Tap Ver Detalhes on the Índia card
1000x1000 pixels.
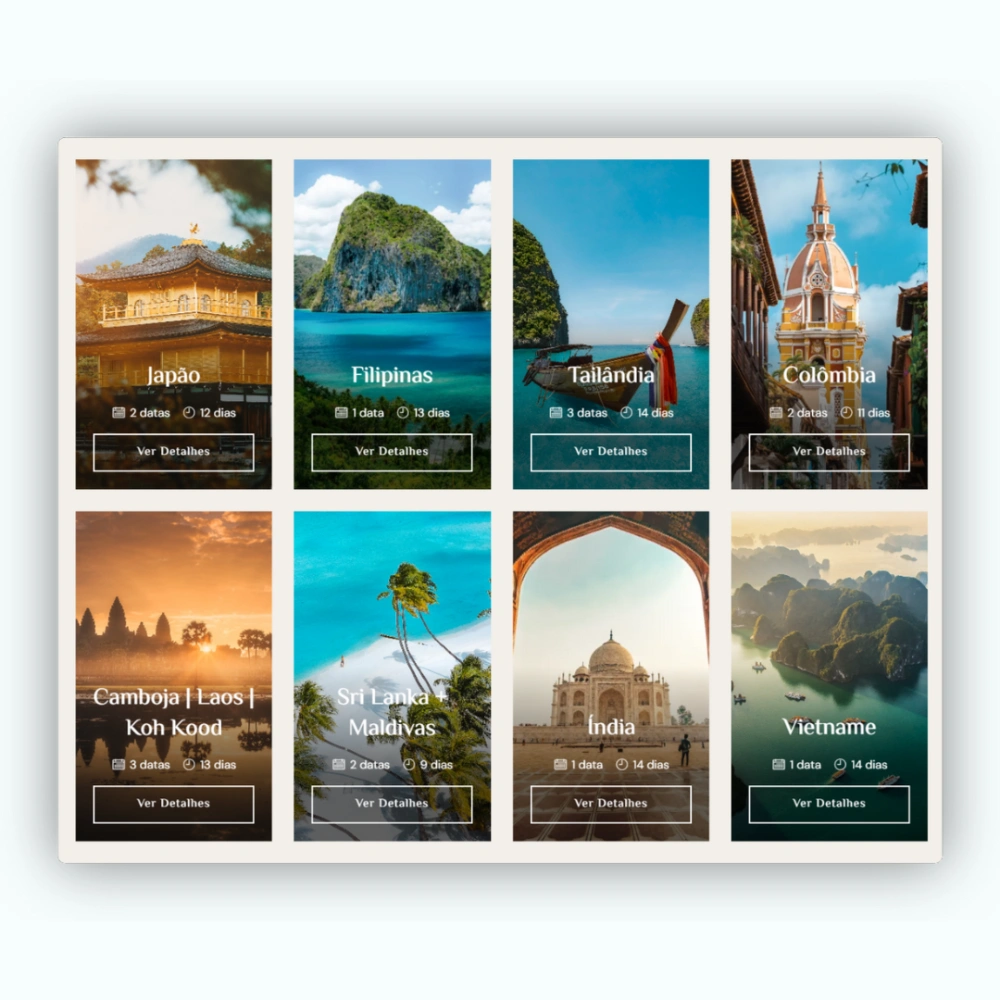(x=611, y=804)
